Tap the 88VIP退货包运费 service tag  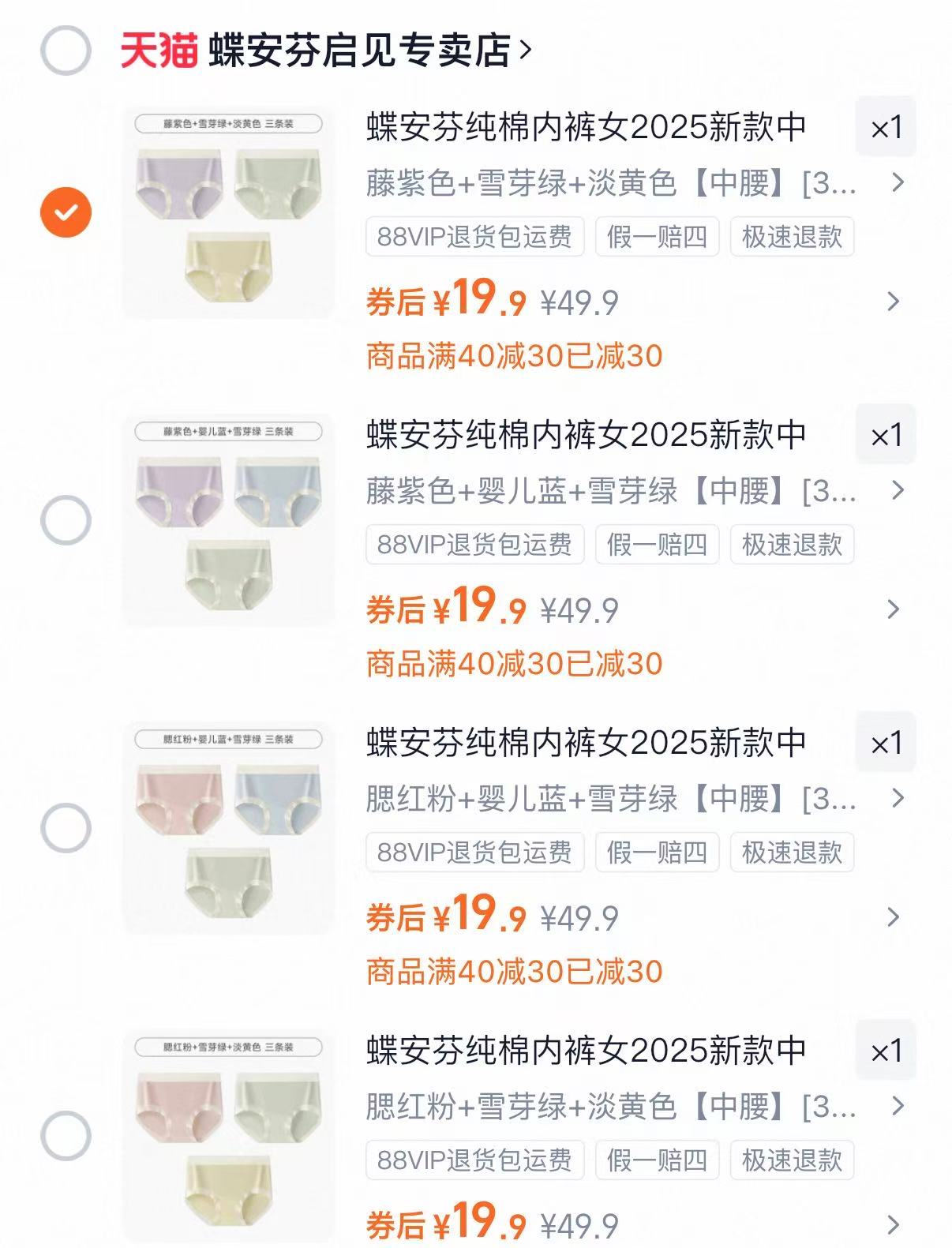click(x=474, y=237)
